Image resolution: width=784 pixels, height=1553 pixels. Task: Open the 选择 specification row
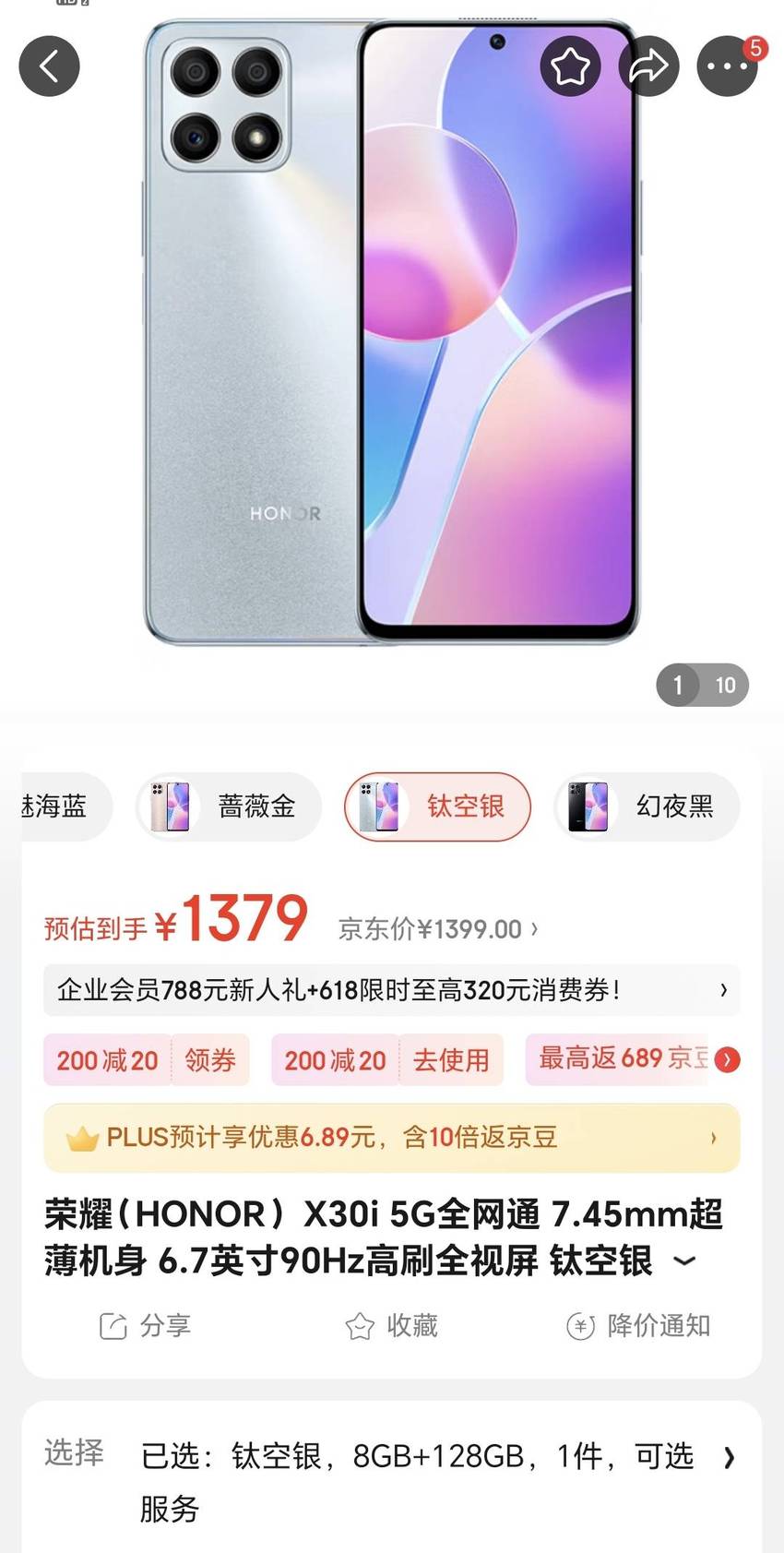pyautogui.click(x=392, y=1482)
